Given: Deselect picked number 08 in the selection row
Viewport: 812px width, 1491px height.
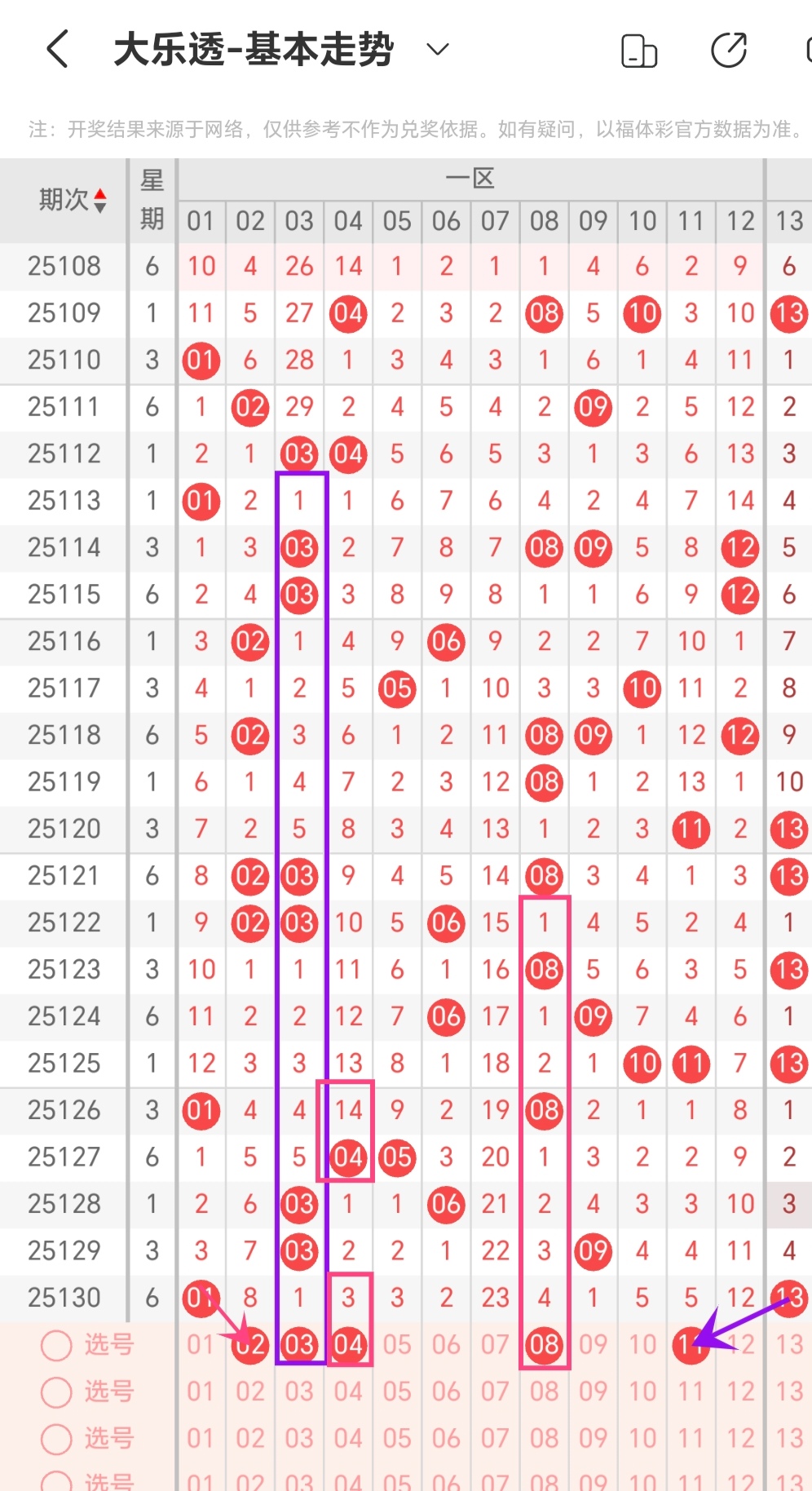Looking at the screenshot, I should coord(544,1345).
